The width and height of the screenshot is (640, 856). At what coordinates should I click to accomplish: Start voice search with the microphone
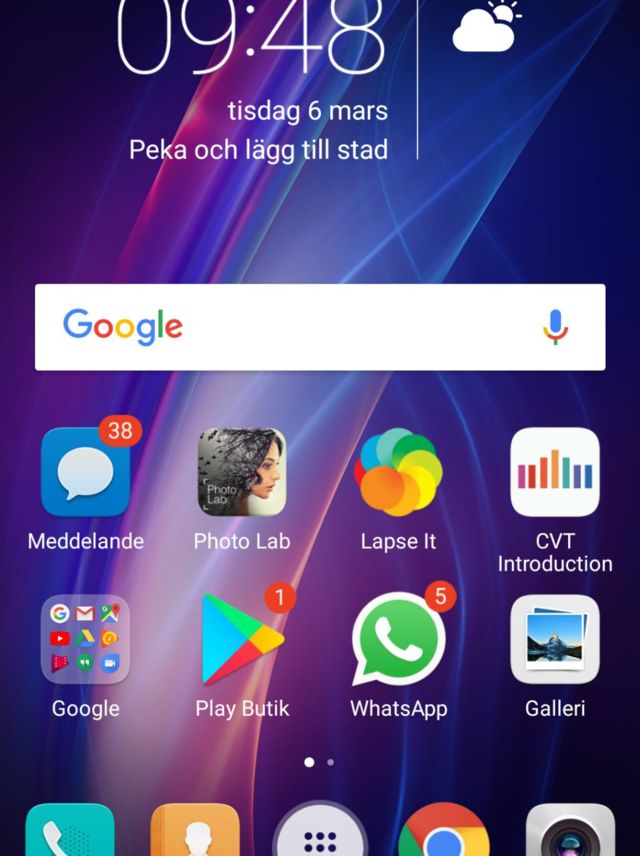(x=556, y=327)
